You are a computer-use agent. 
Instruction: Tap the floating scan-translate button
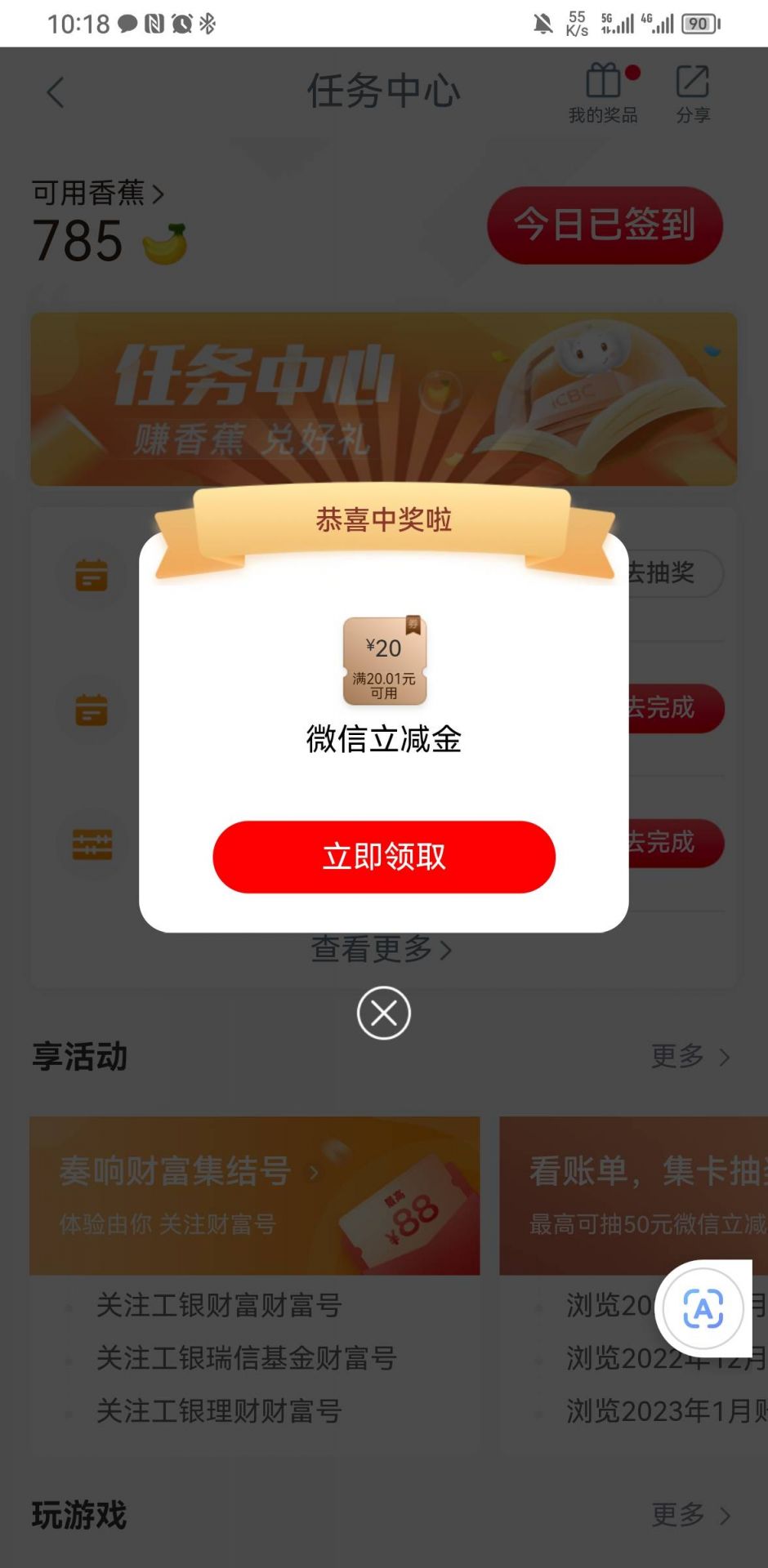pos(703,1309)
